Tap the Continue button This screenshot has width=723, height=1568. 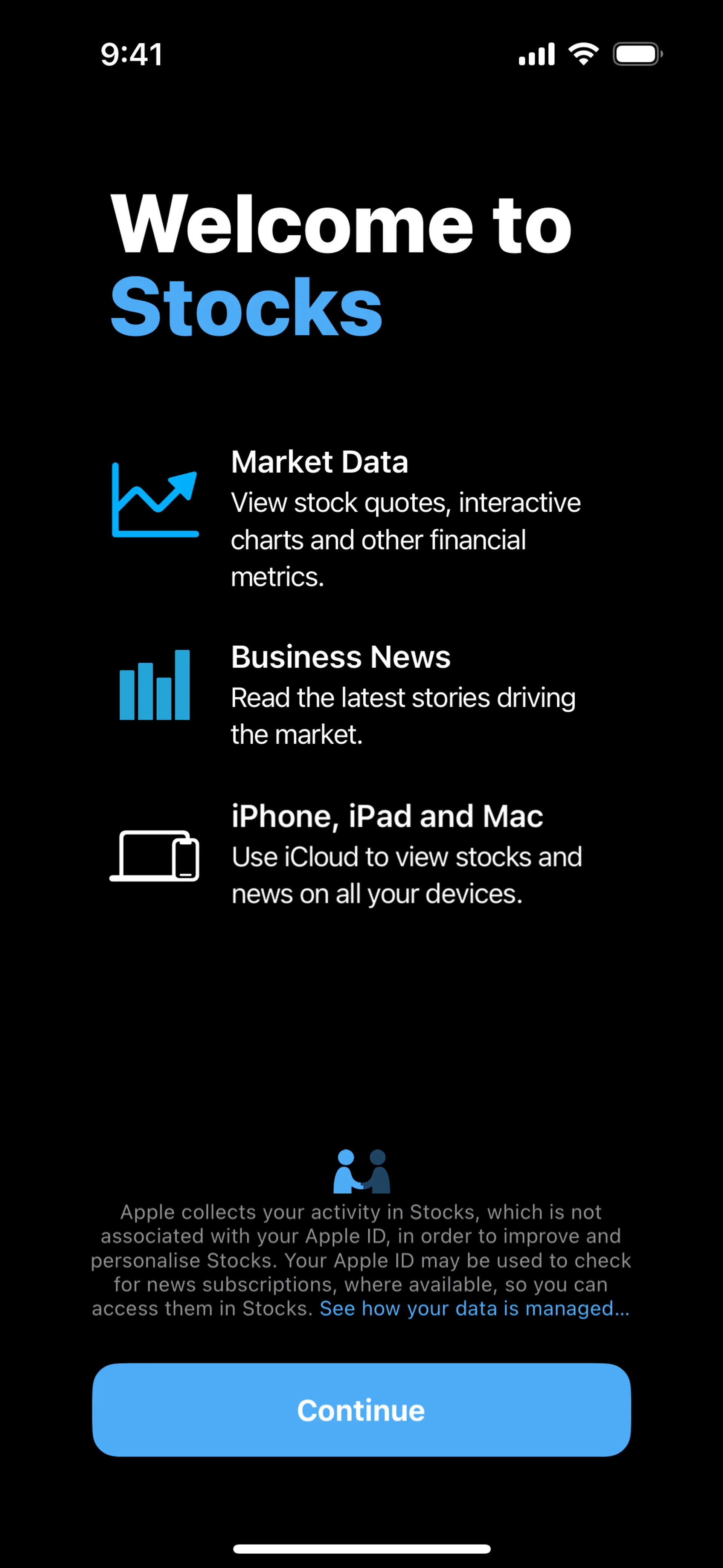pos(361,1410)
